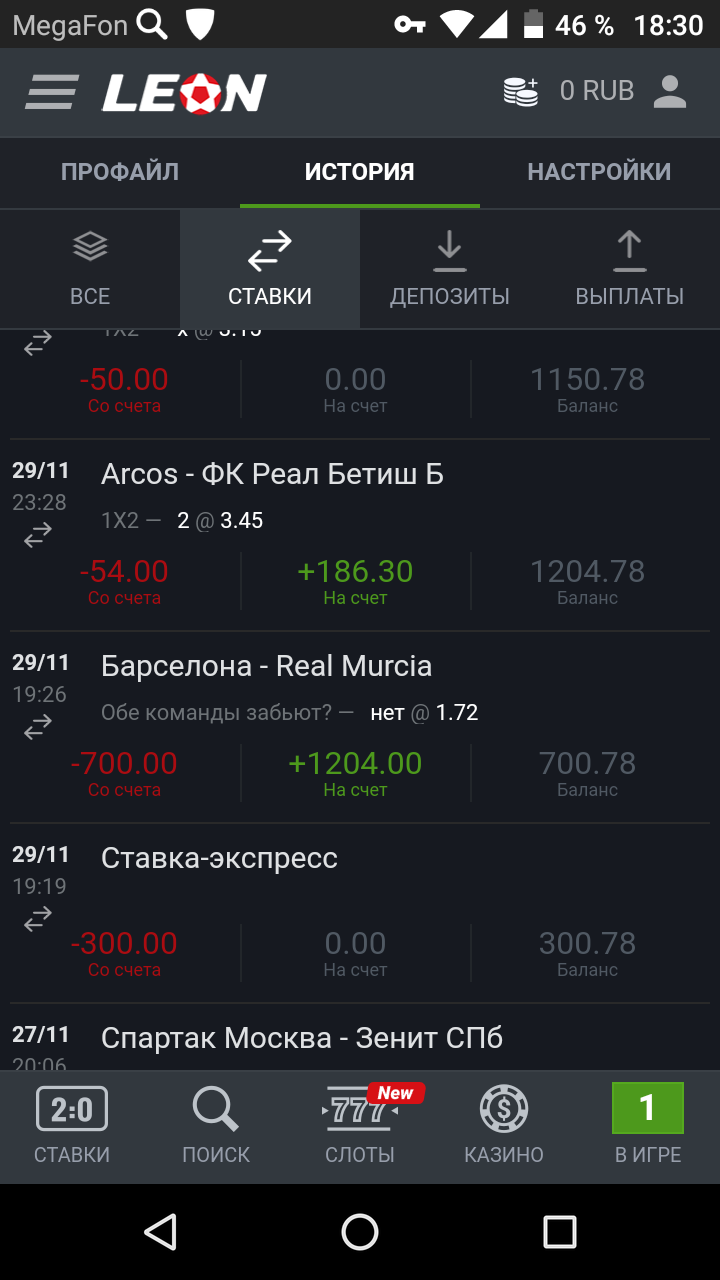Viewport: 720px width, 1280px height.
Task: Tap the deposit coins icon near balance
Action: (x=521, y=91)
